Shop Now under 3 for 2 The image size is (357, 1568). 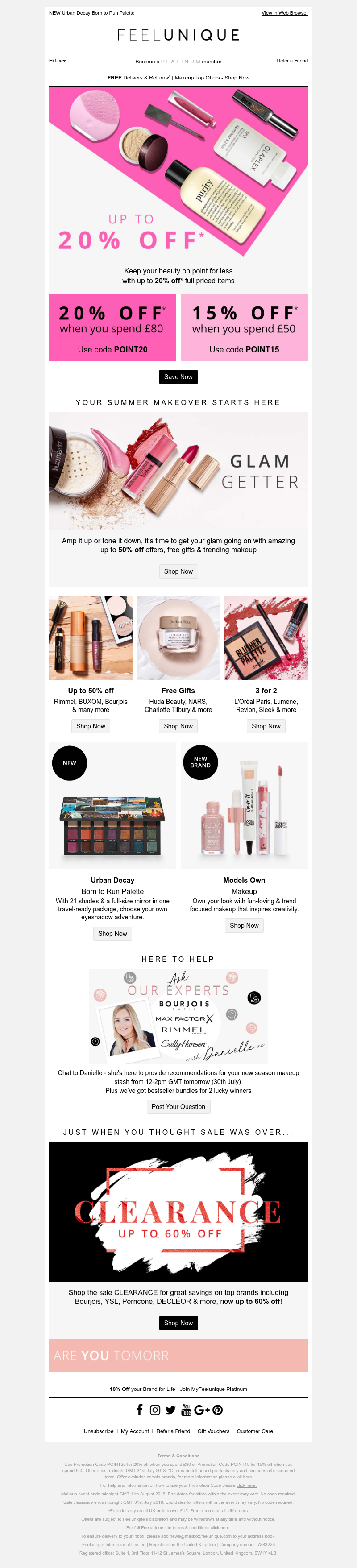pos(266,726)
